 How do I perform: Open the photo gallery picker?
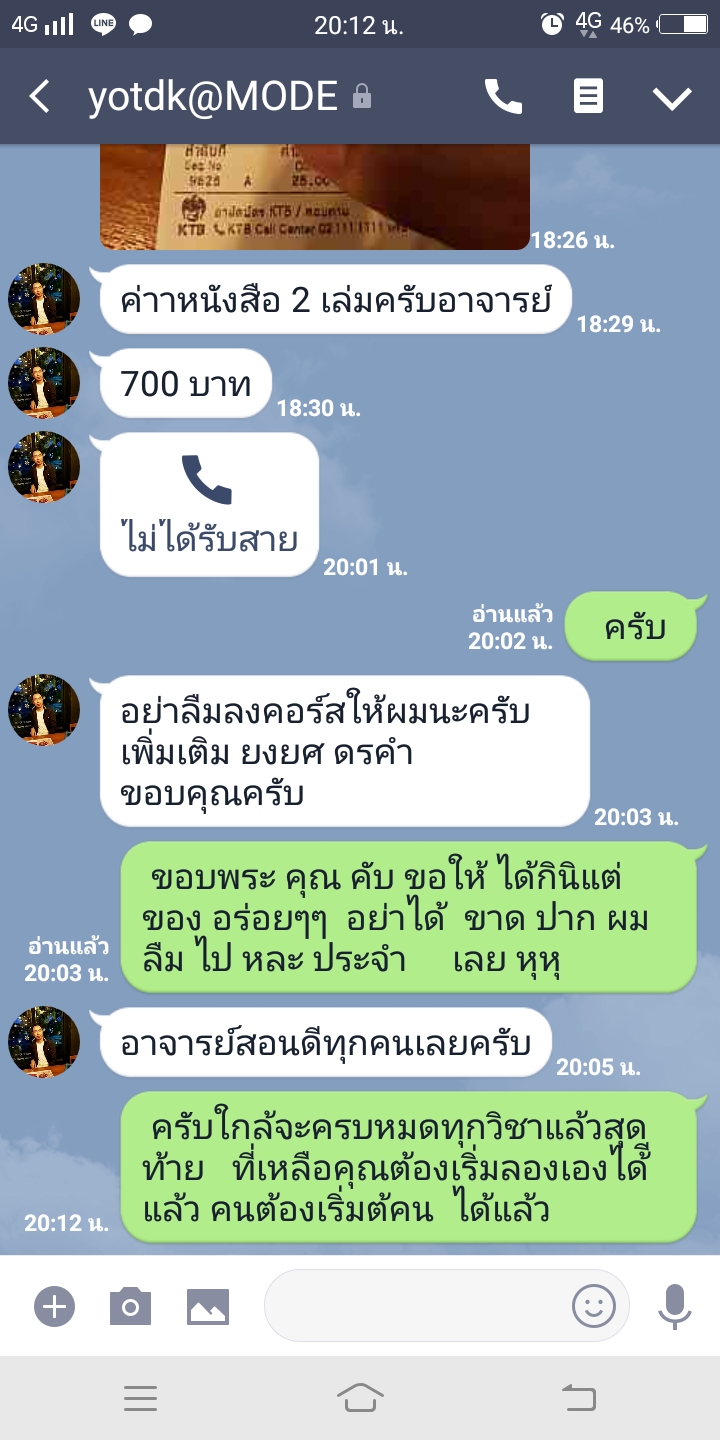point(208,1305)
